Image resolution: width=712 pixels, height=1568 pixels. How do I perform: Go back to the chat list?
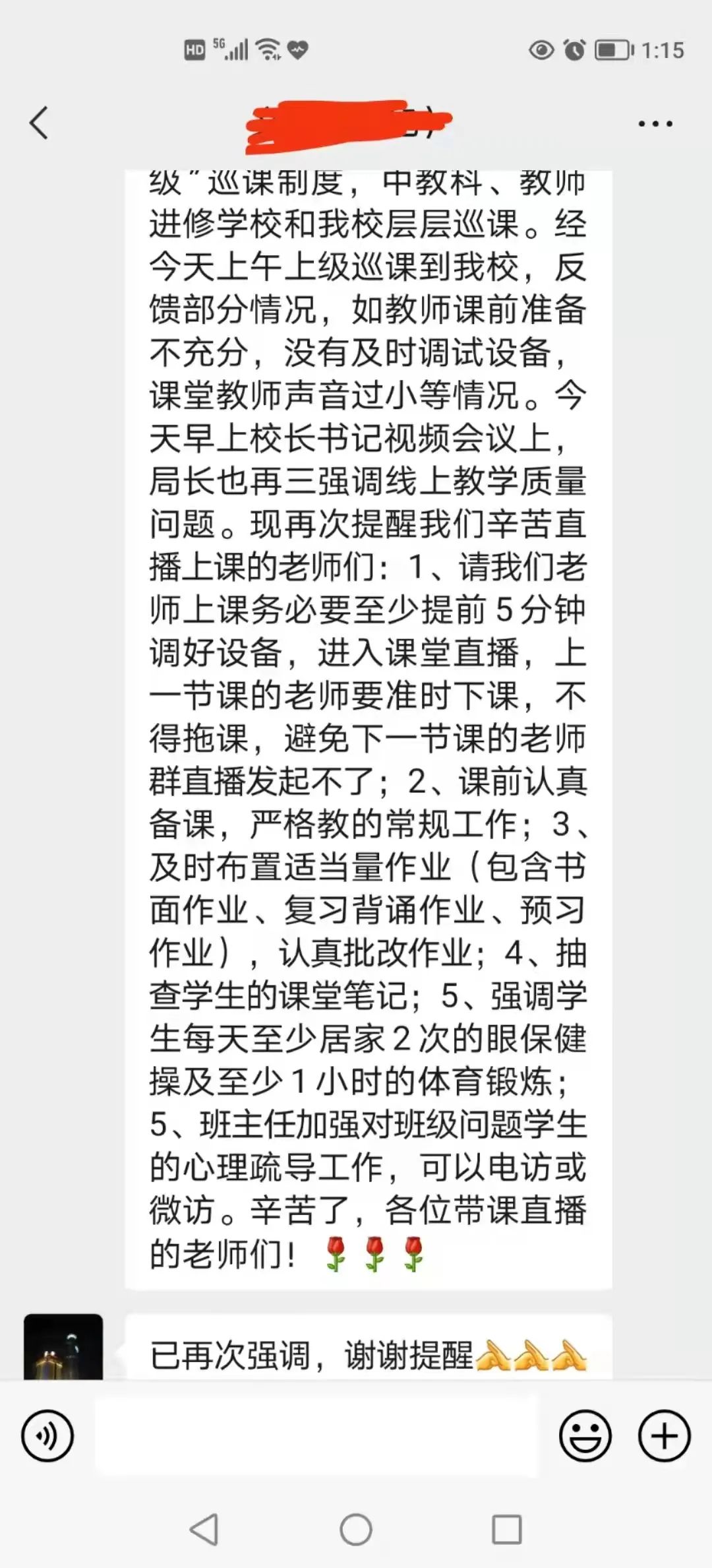pyautogui.click(x=40, y=123)
